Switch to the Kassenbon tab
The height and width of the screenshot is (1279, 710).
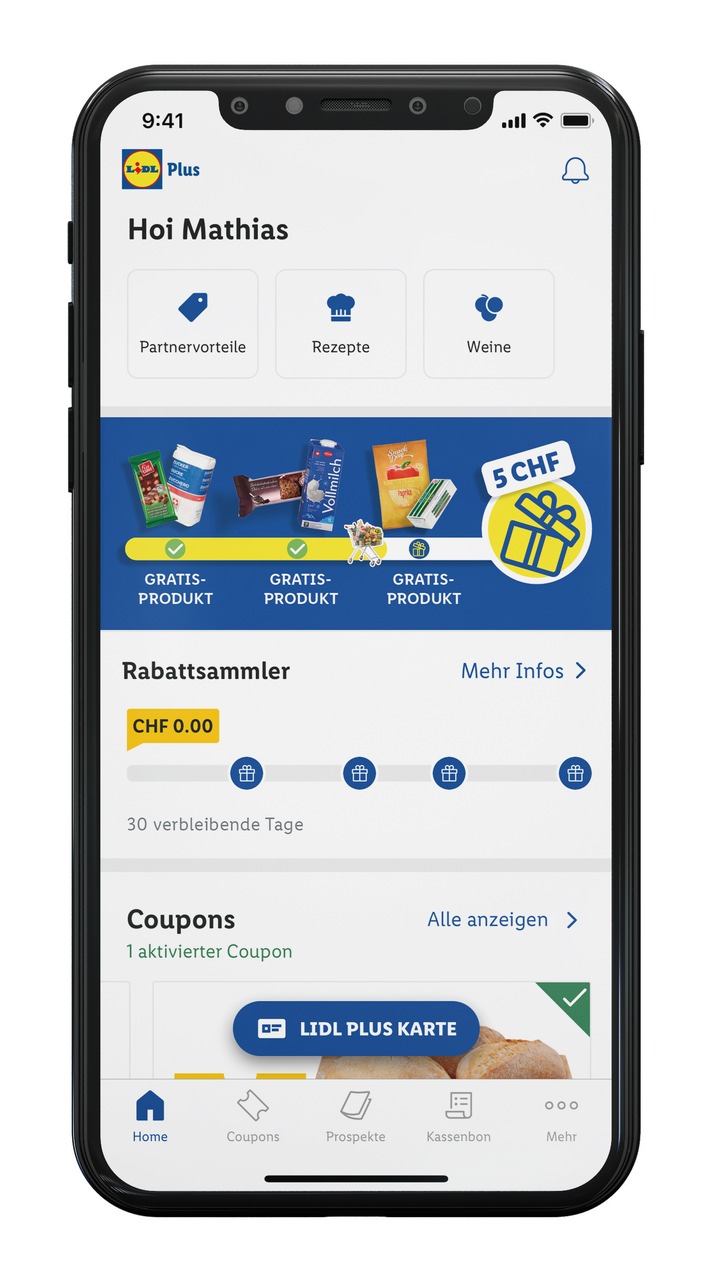[459, 1117]
